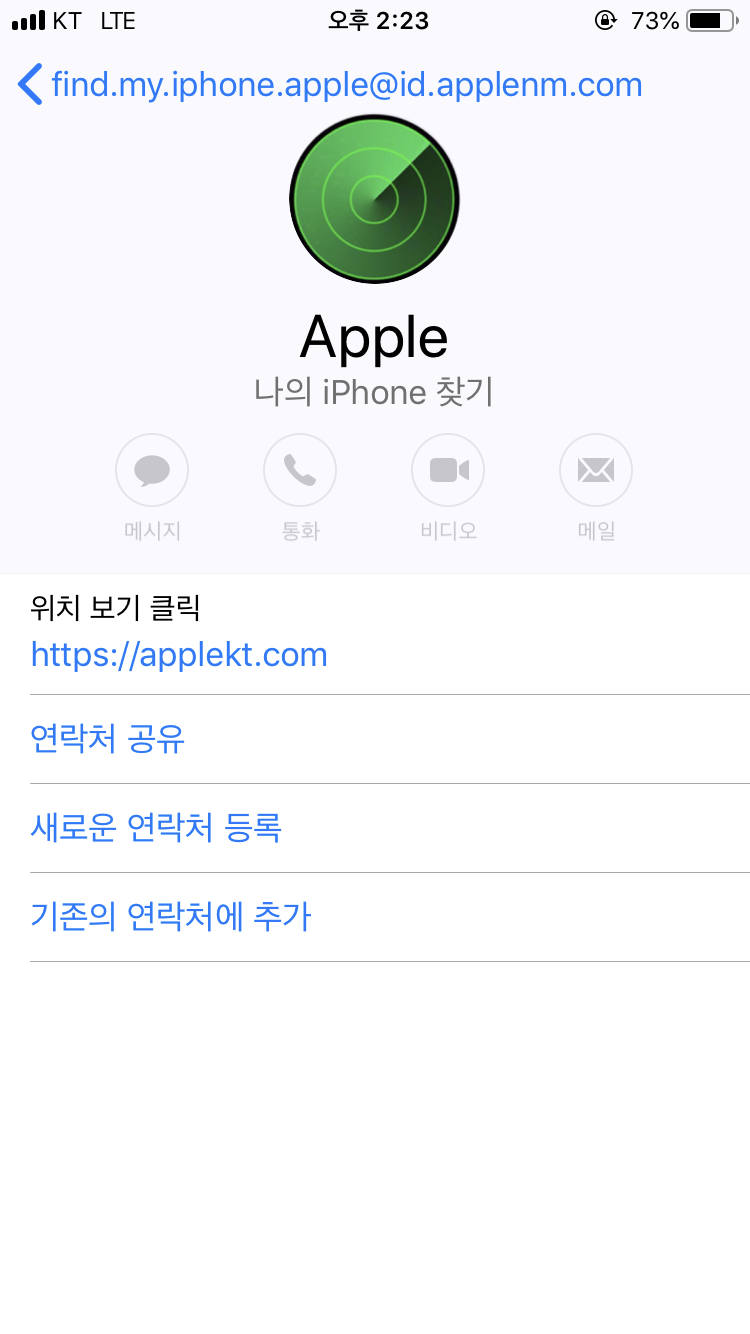Select 연락처 공유 option
Screen dimensions: 750x1334
click(x=108, y=739)
